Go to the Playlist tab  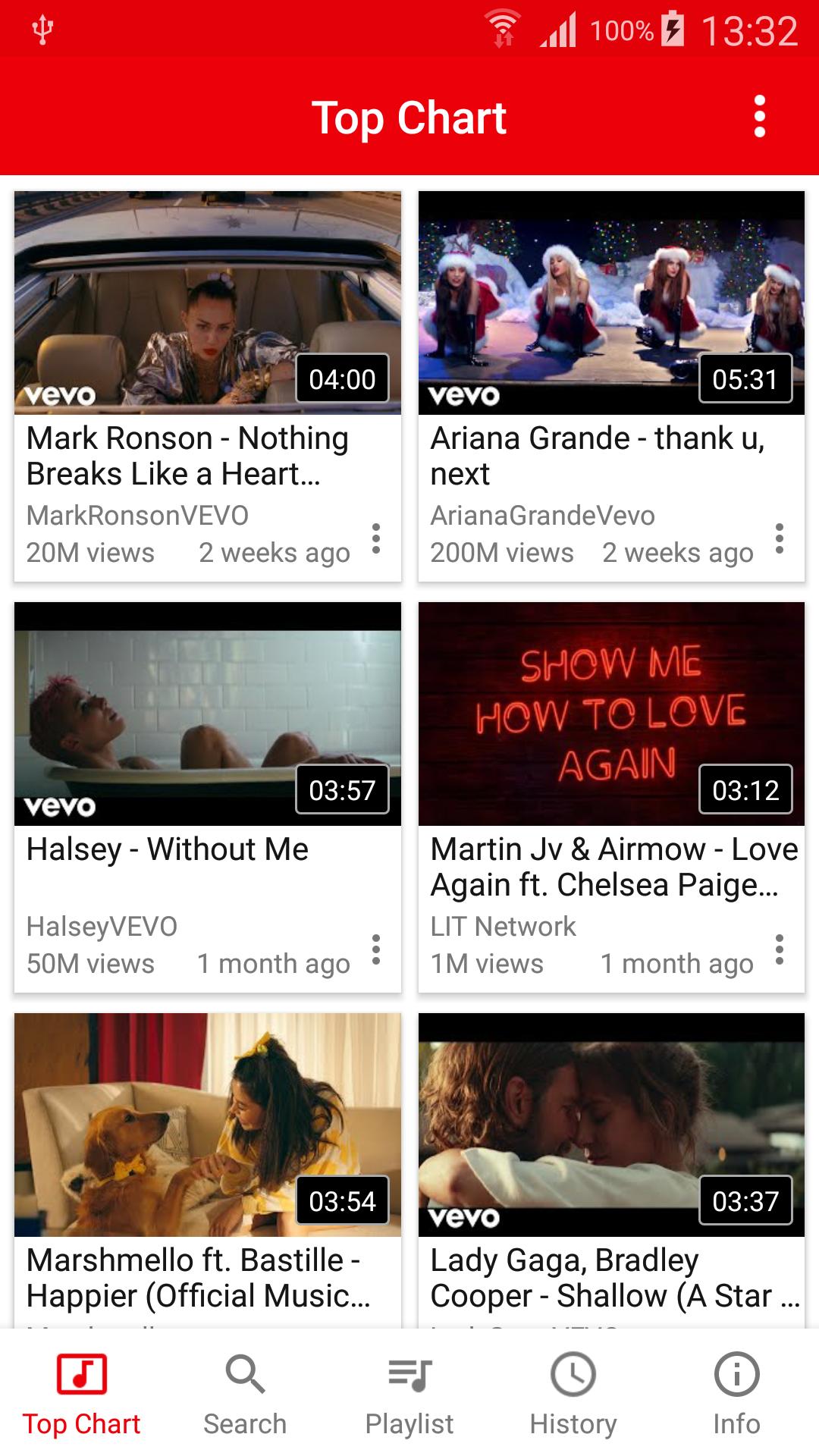coord(409,1394)
